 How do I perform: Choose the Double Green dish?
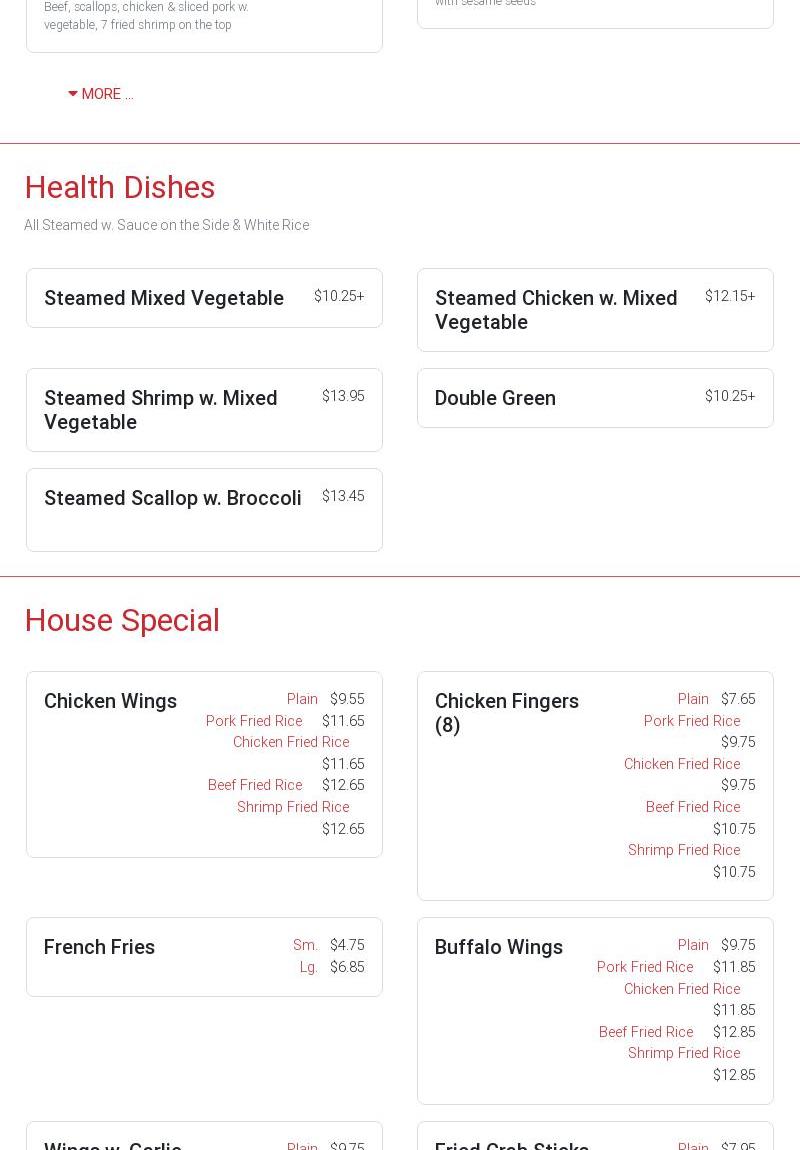(x=495, y=398)
